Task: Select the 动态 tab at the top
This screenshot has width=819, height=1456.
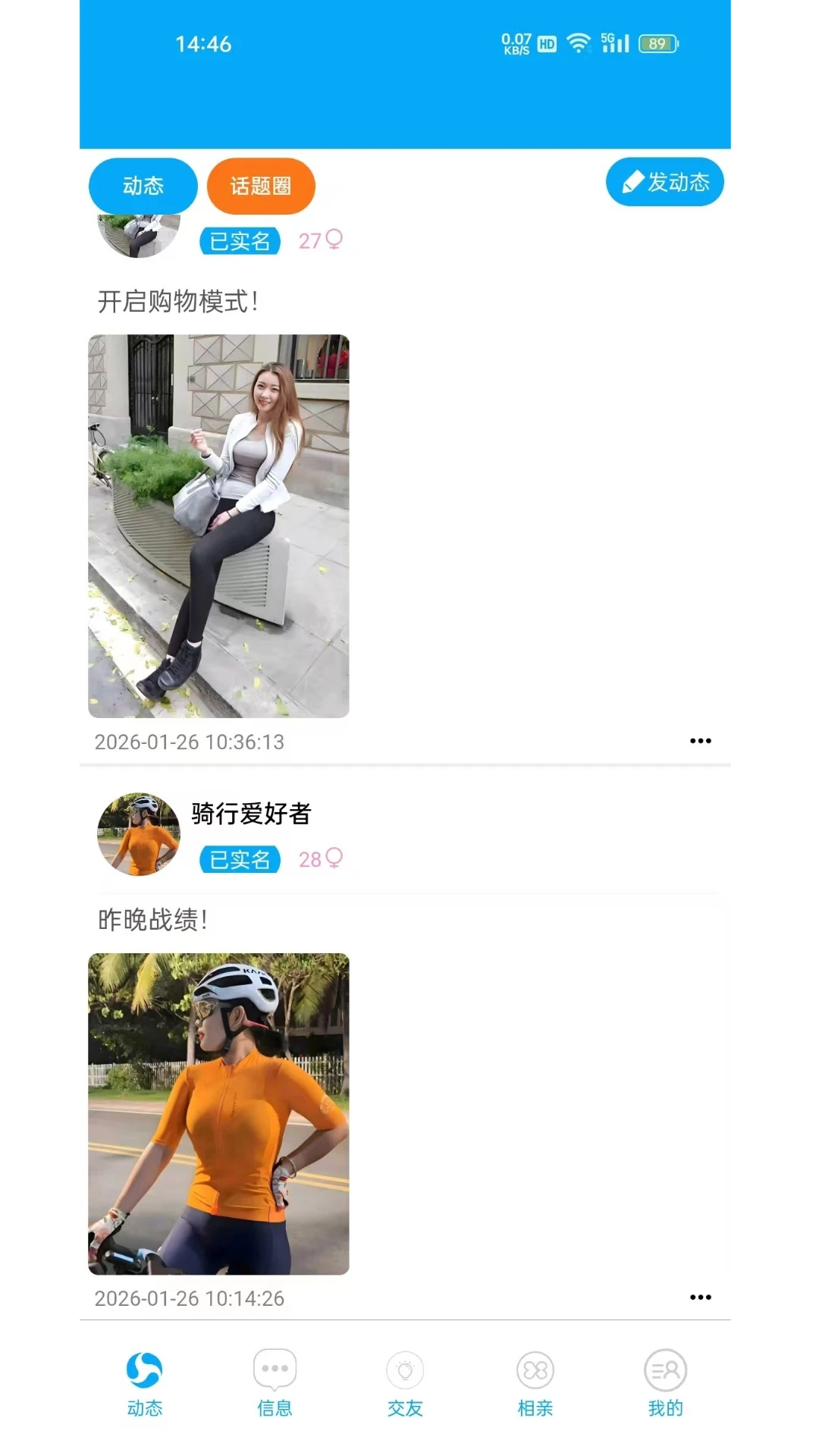Action: pyautogui.click(x=143, y=186)
